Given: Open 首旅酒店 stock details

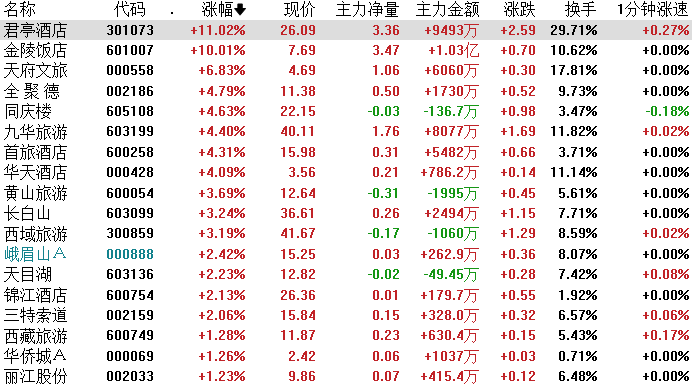Looking at the screenshot, I should 346,152.
